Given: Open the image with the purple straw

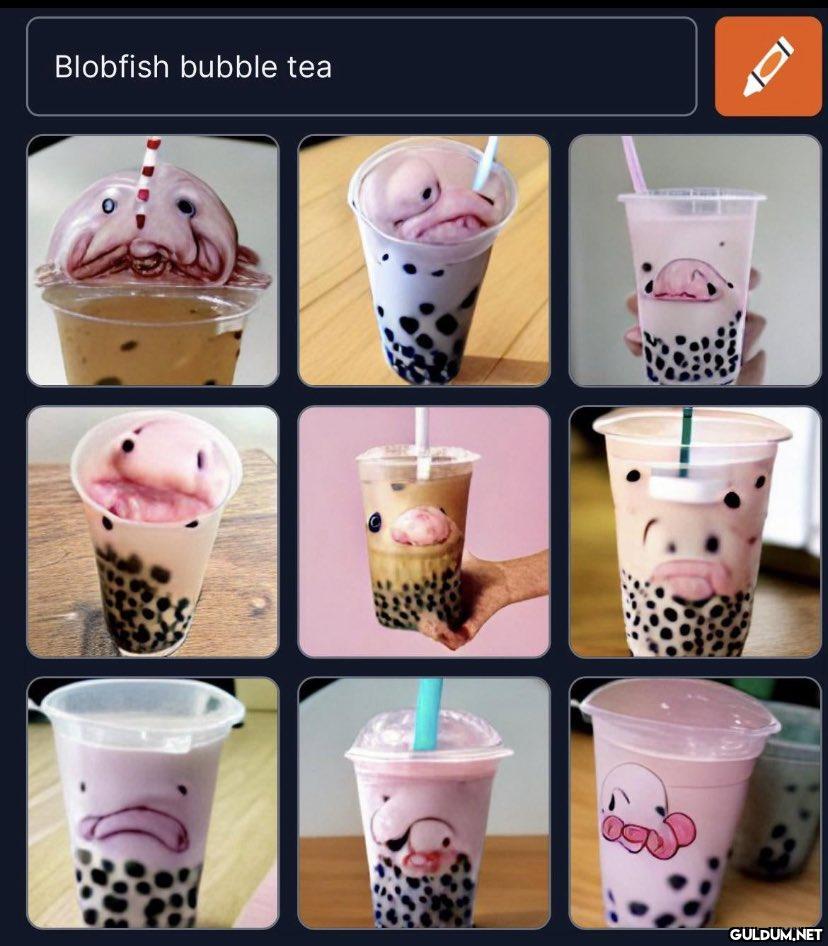Looking at the screenshot, I should click(x=694, y=261).
